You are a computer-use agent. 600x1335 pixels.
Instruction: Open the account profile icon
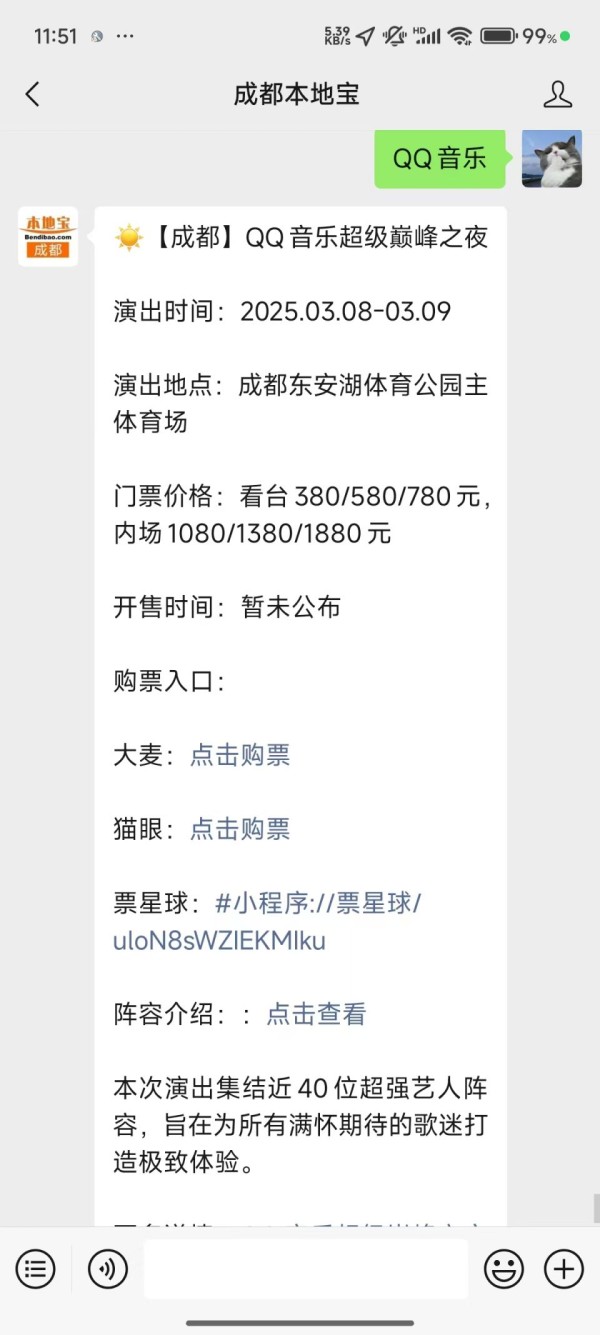point(557,95)
